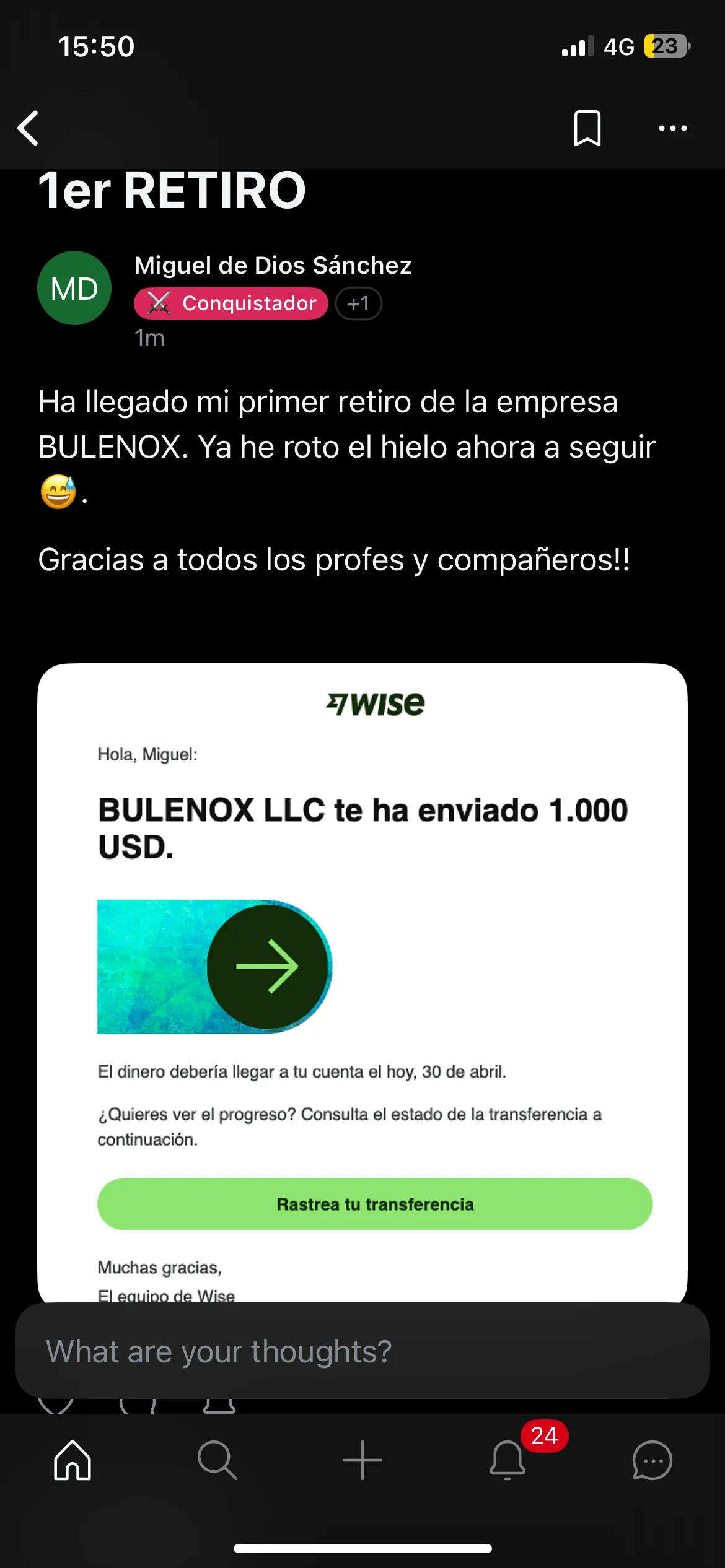Go back to the previous screen
The width and height of the screenshot is (725, 1568).
click(x=29, y=128)
